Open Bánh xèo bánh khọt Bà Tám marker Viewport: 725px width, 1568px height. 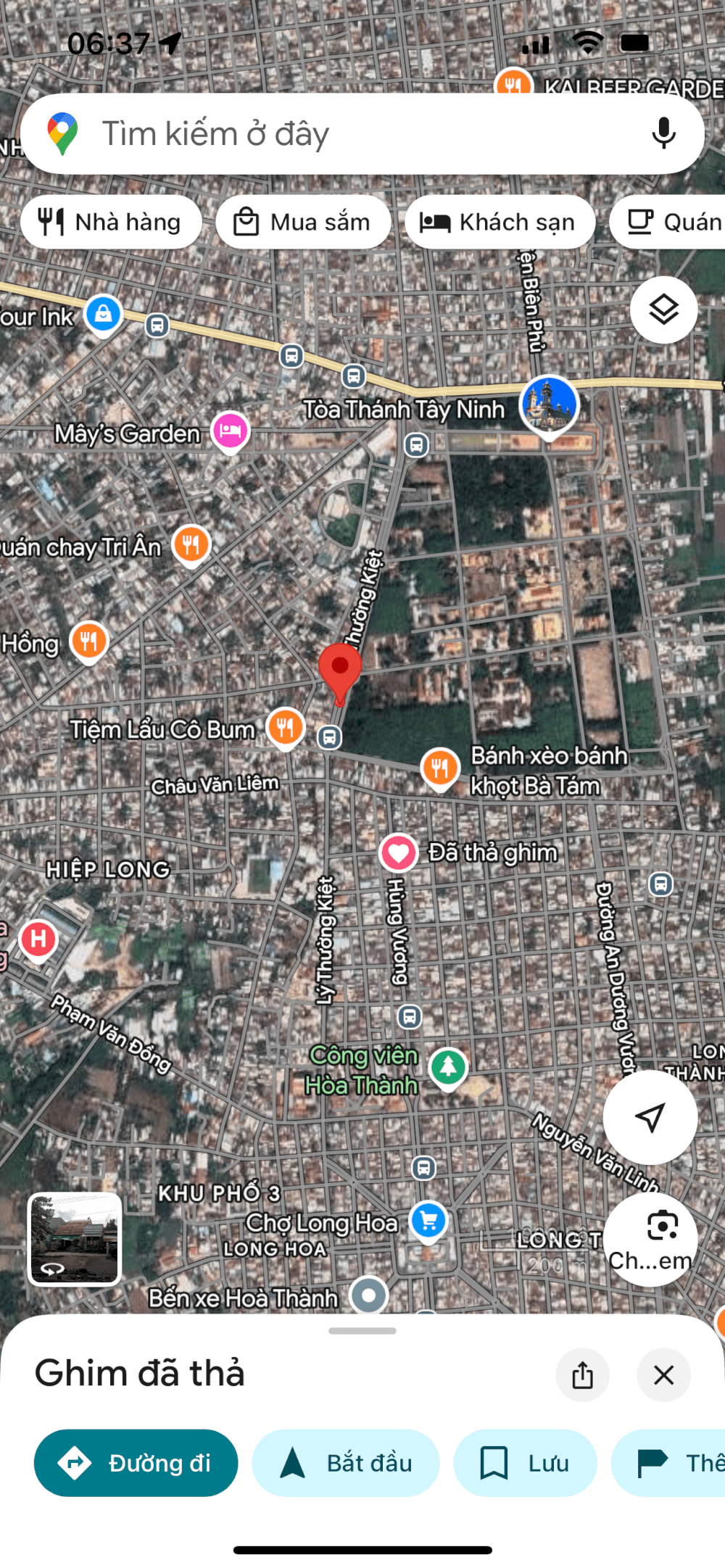pyautogui.click(x=440, y=767)
